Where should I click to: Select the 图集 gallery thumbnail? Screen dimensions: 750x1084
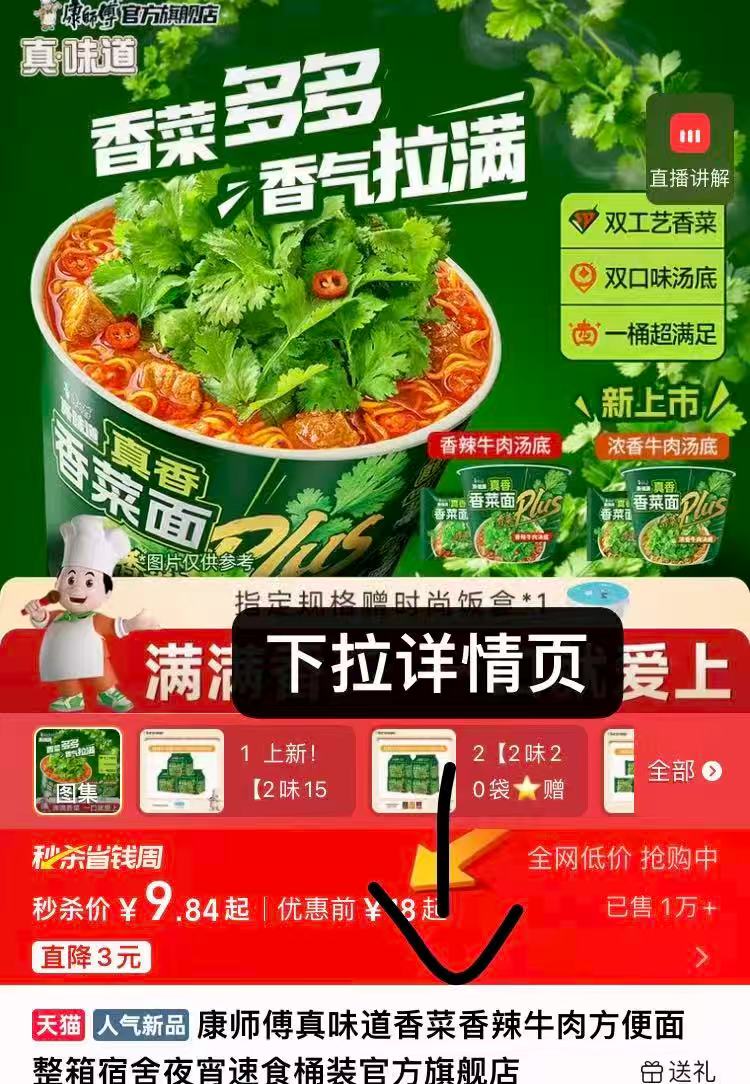[x=78, y=770]
